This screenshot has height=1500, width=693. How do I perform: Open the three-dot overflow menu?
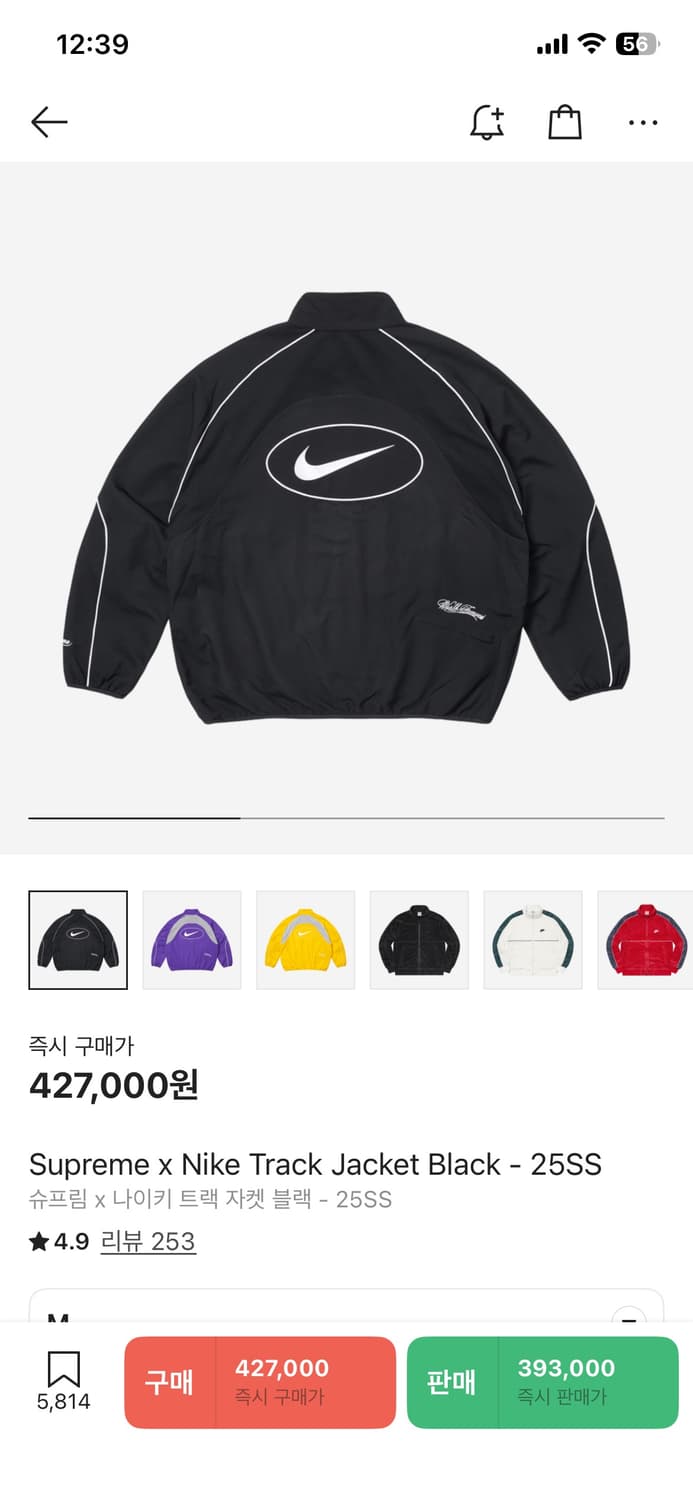643,123
